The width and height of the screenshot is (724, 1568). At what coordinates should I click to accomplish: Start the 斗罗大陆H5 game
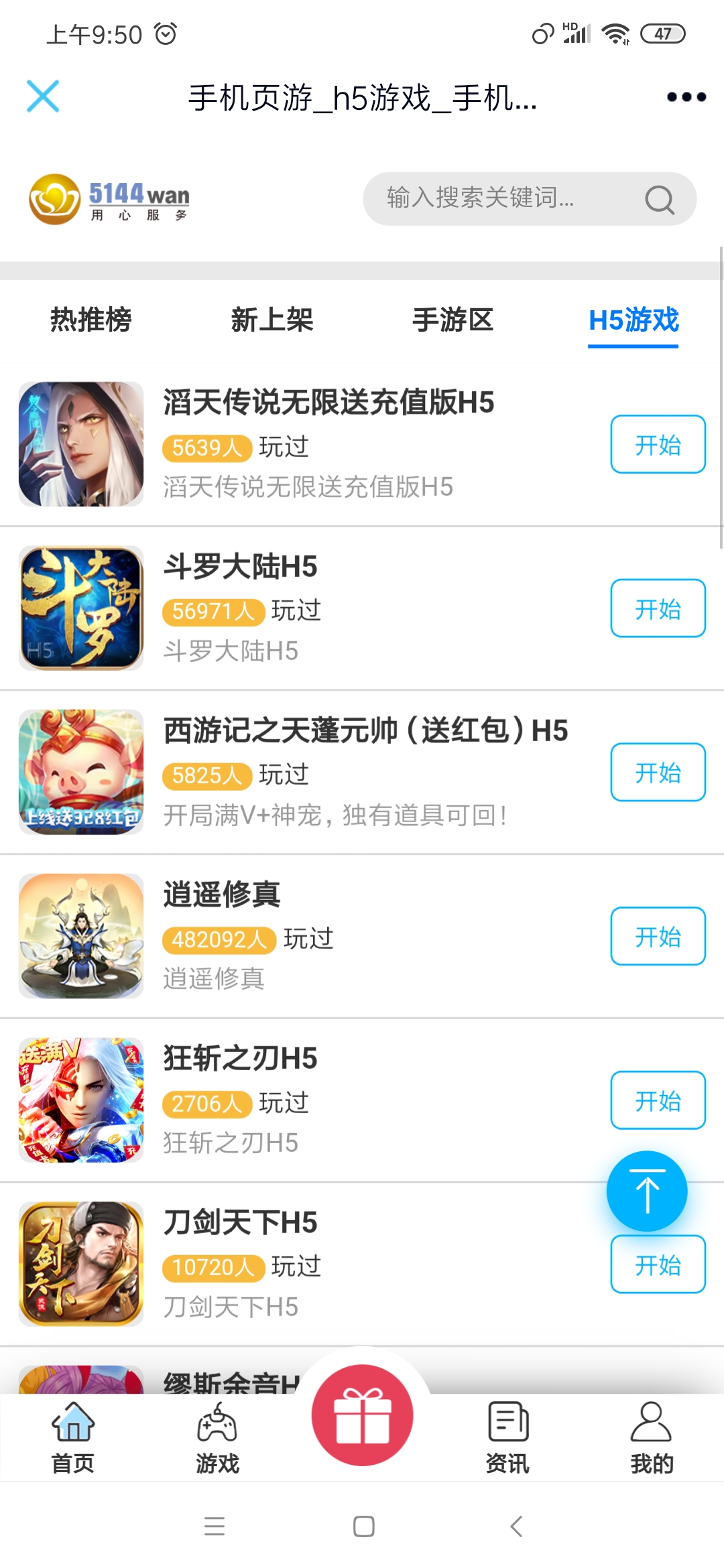click(657, 608)
